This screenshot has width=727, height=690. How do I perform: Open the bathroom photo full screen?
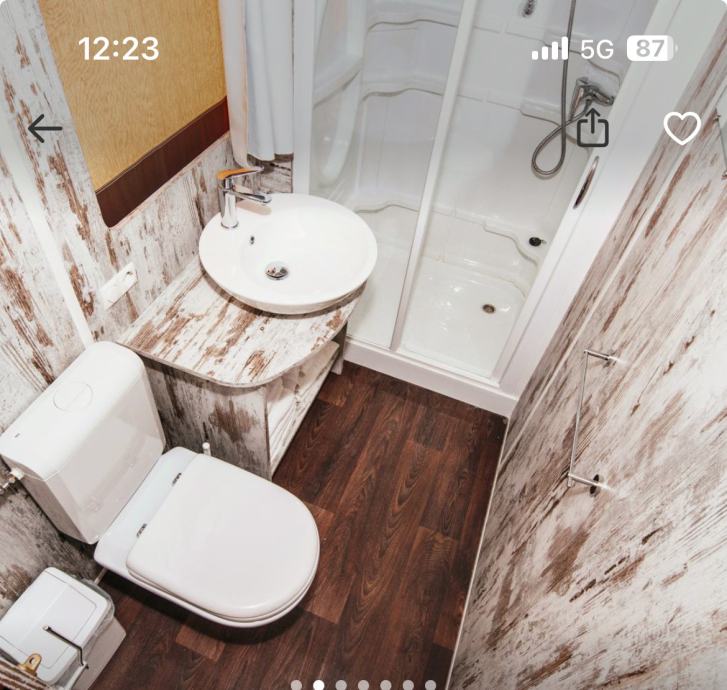363,400
